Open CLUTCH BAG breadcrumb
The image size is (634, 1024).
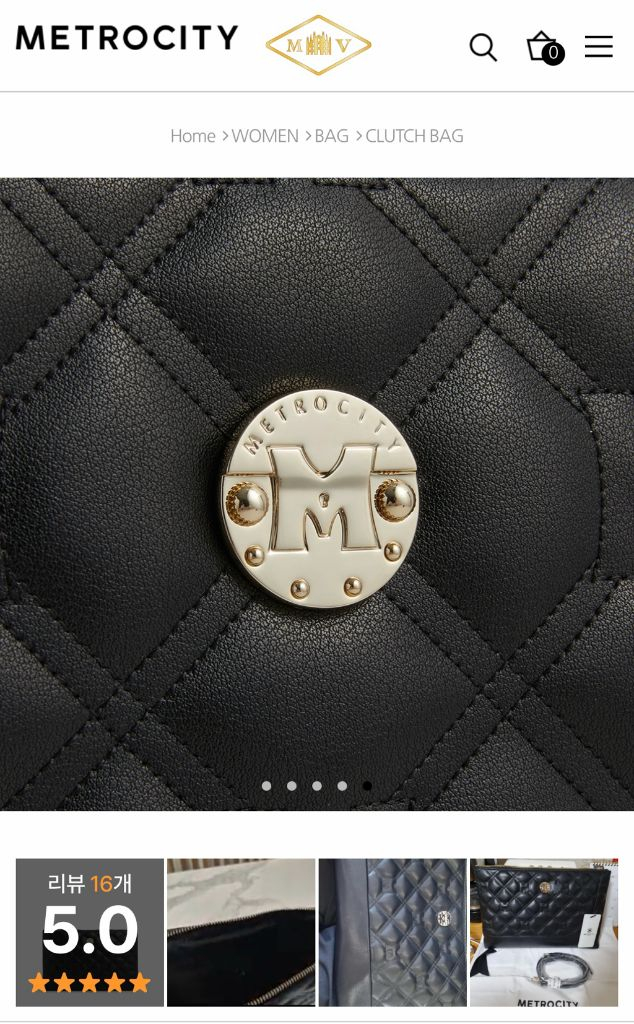pos(414,136)
